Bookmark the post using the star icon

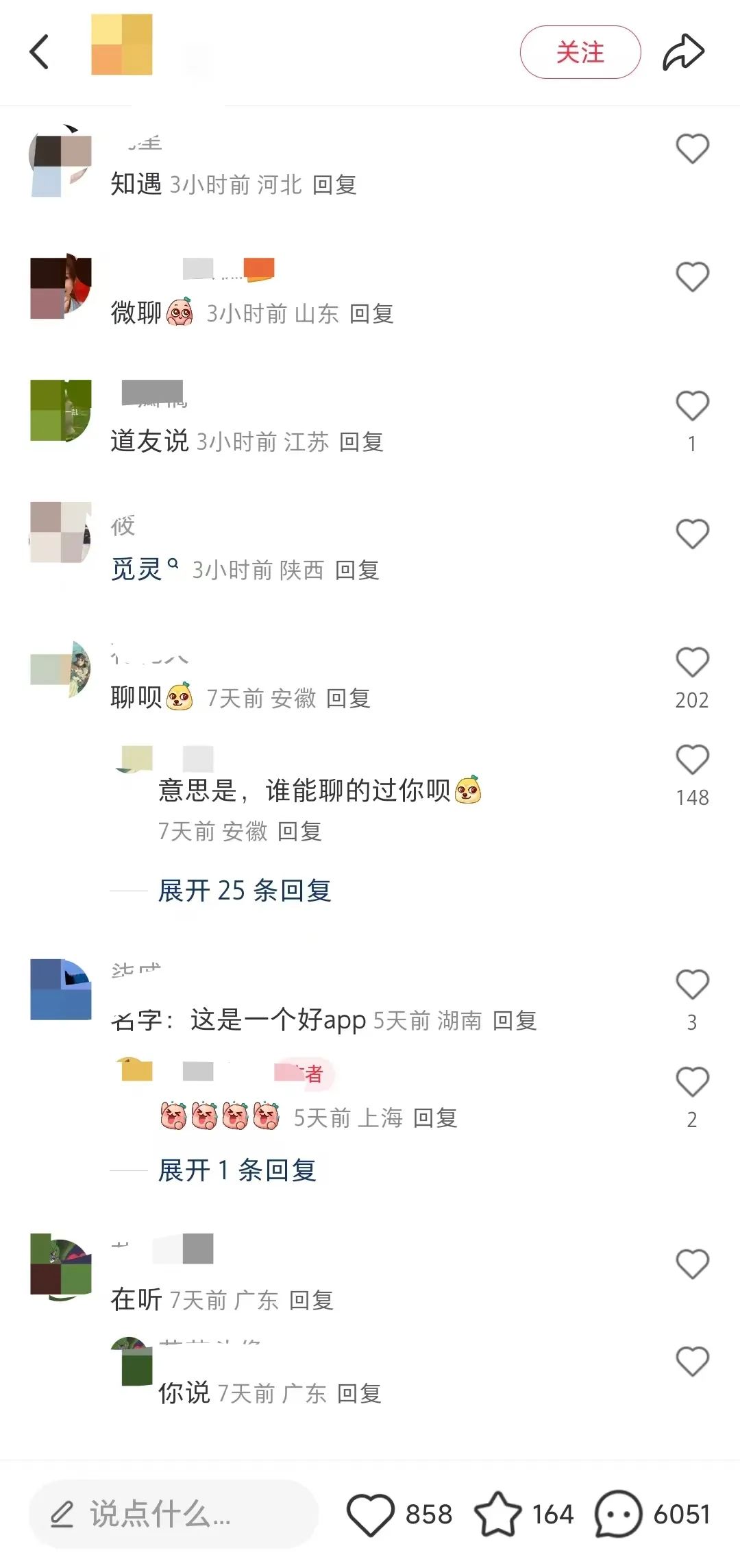tap(498, 1514)
